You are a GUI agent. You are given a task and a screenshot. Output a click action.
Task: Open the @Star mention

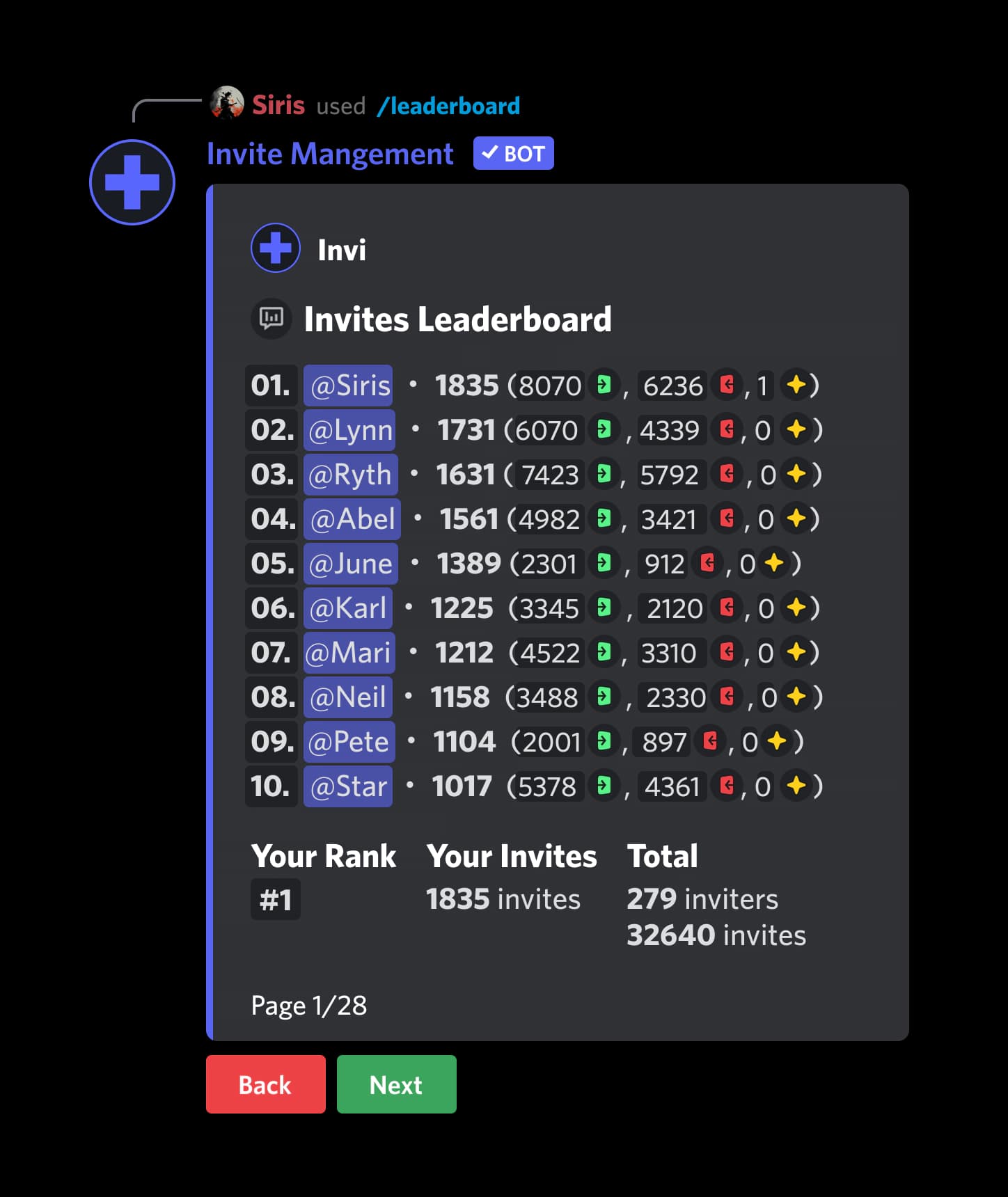click(347, 786)
